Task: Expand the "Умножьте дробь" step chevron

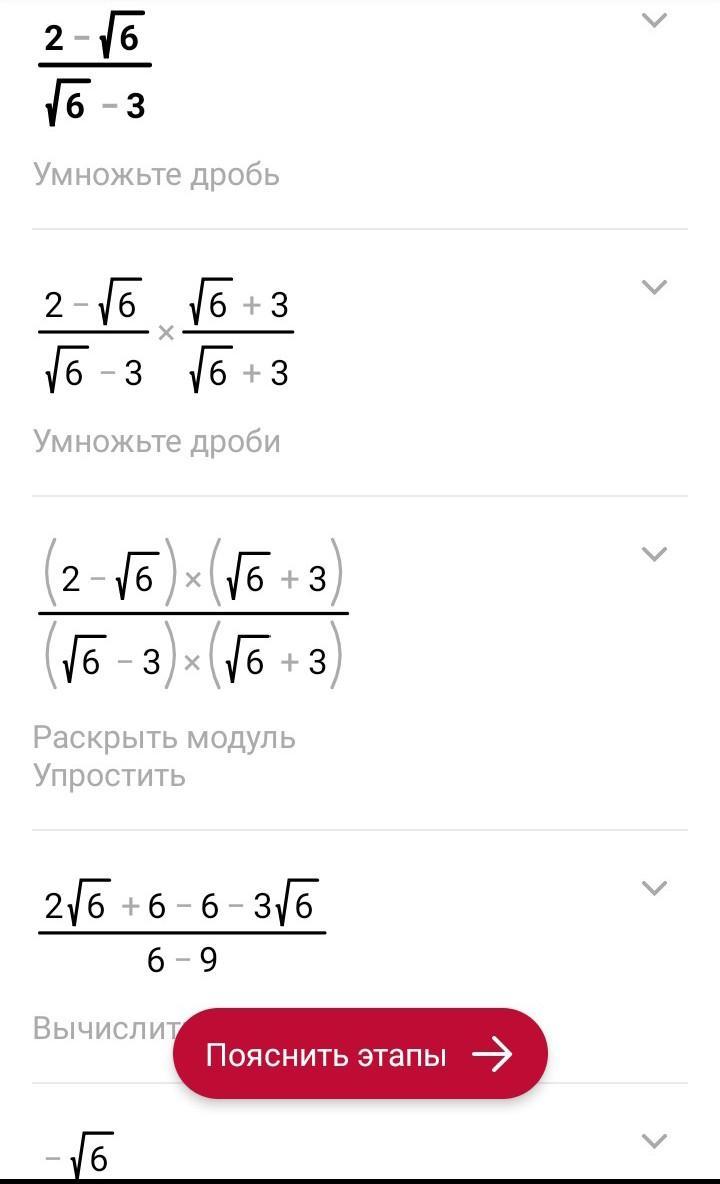Action: point(653,20)
